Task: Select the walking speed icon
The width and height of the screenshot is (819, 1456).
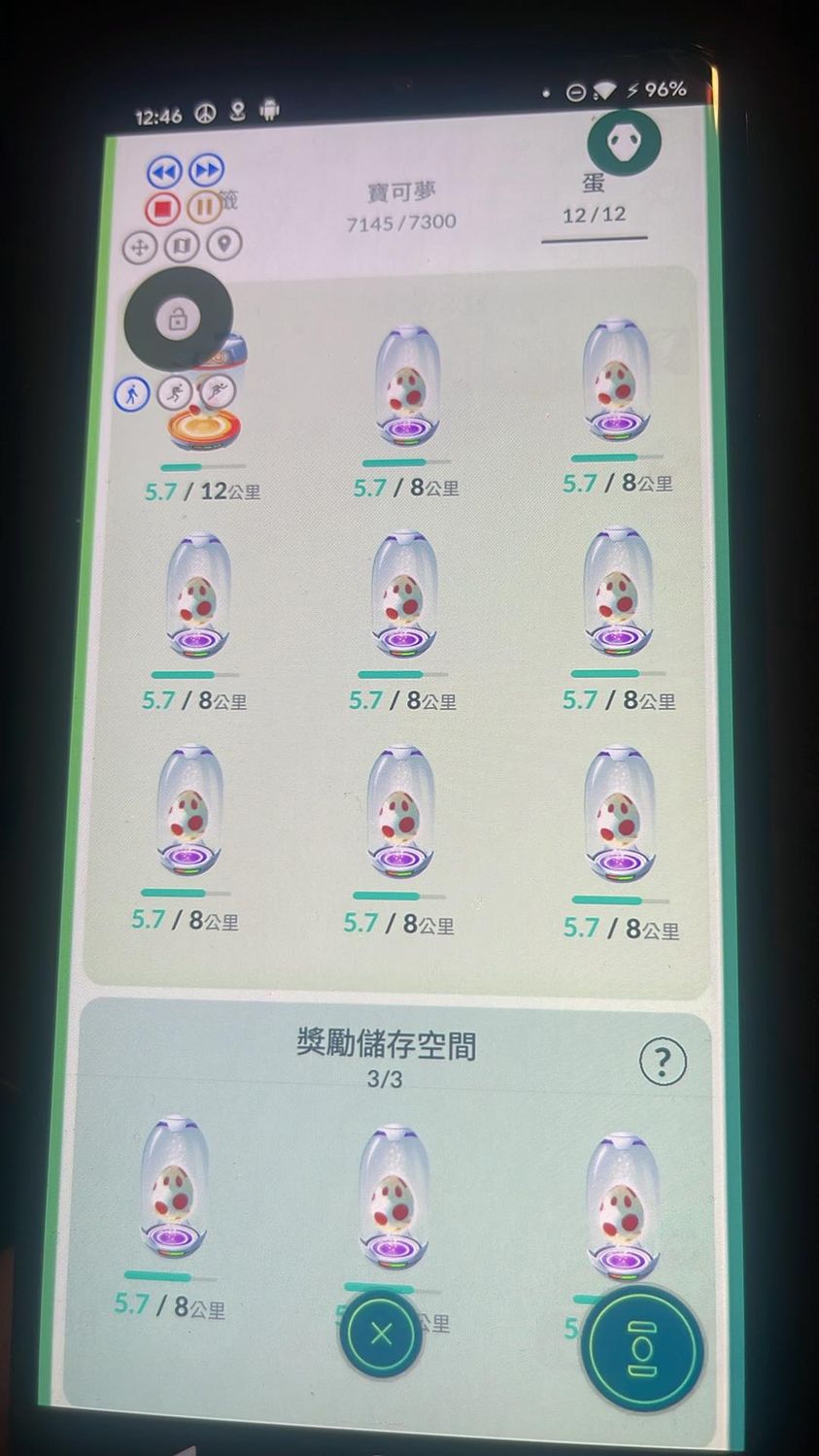Action: click(x=132, y=394)
